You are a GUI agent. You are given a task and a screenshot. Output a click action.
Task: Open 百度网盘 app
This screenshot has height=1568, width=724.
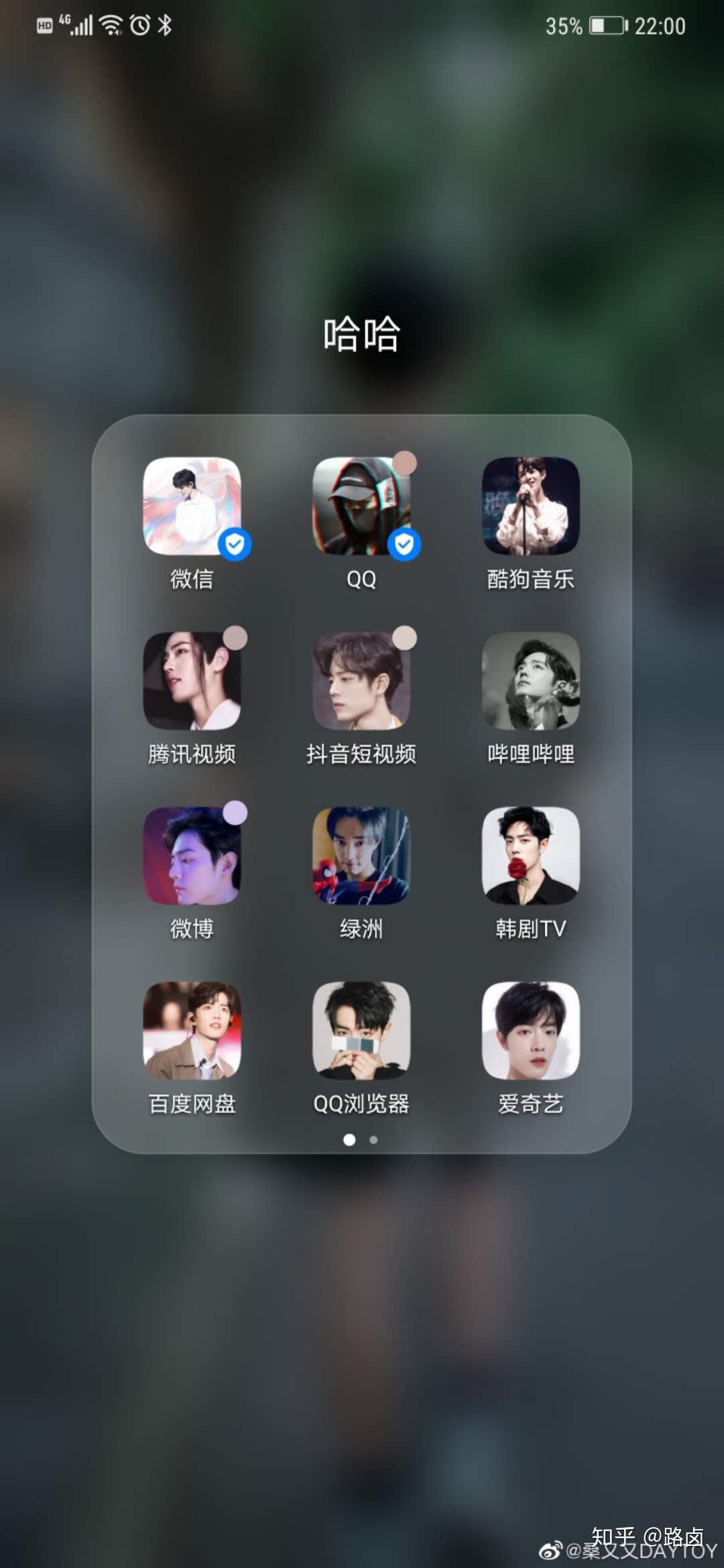(x=192, y=1031)
